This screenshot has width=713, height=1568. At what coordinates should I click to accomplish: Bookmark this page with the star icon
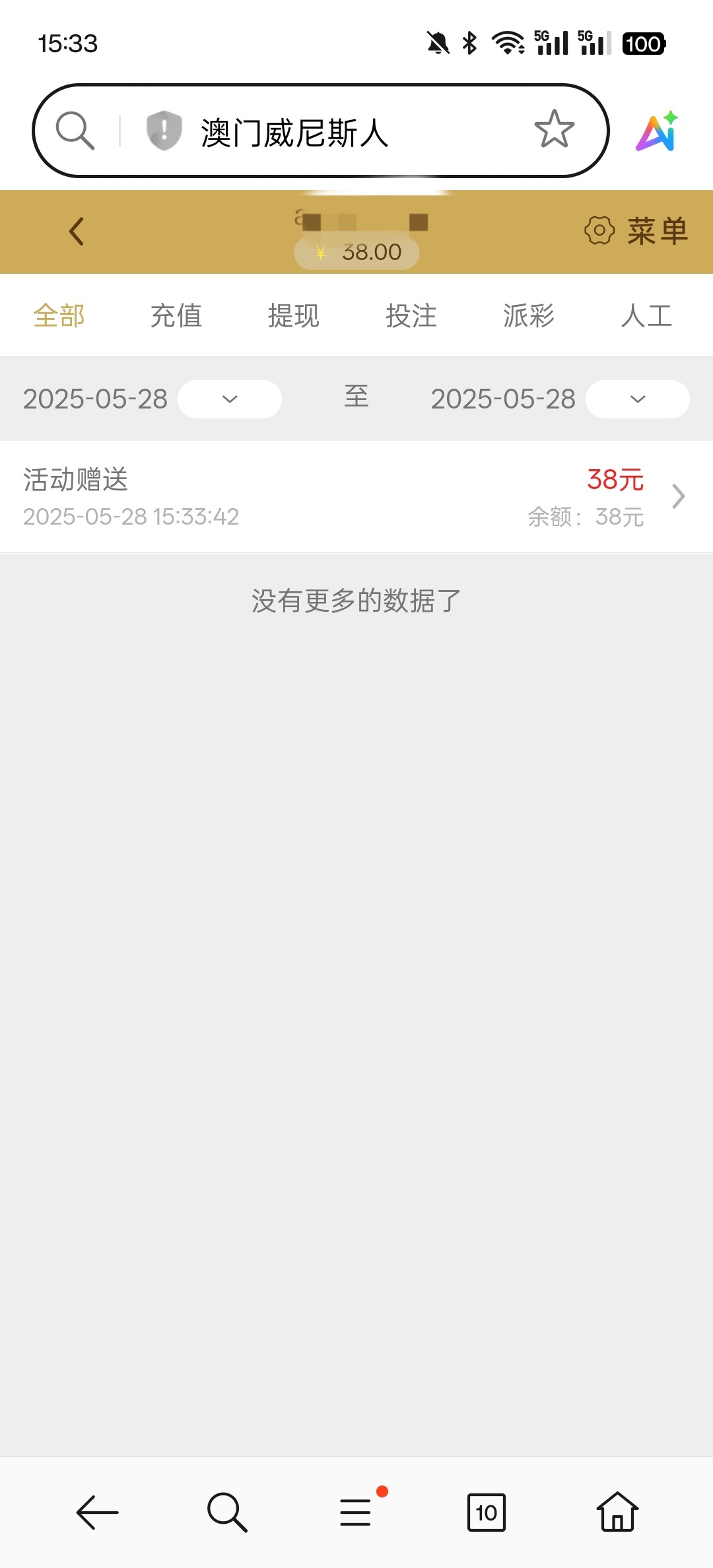point(554,129)
